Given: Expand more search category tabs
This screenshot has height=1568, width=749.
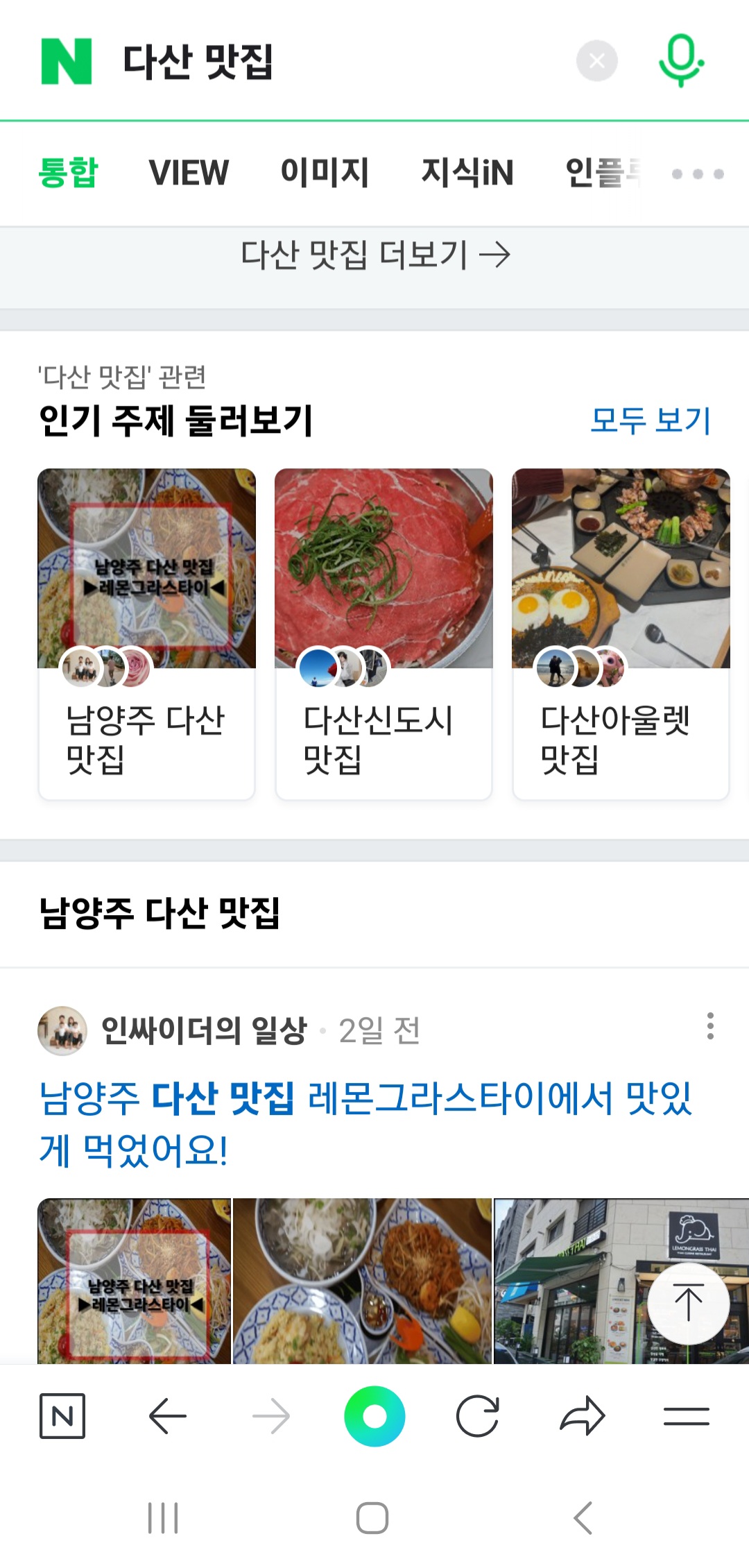Looking at the screenshot, I should 698,173.
